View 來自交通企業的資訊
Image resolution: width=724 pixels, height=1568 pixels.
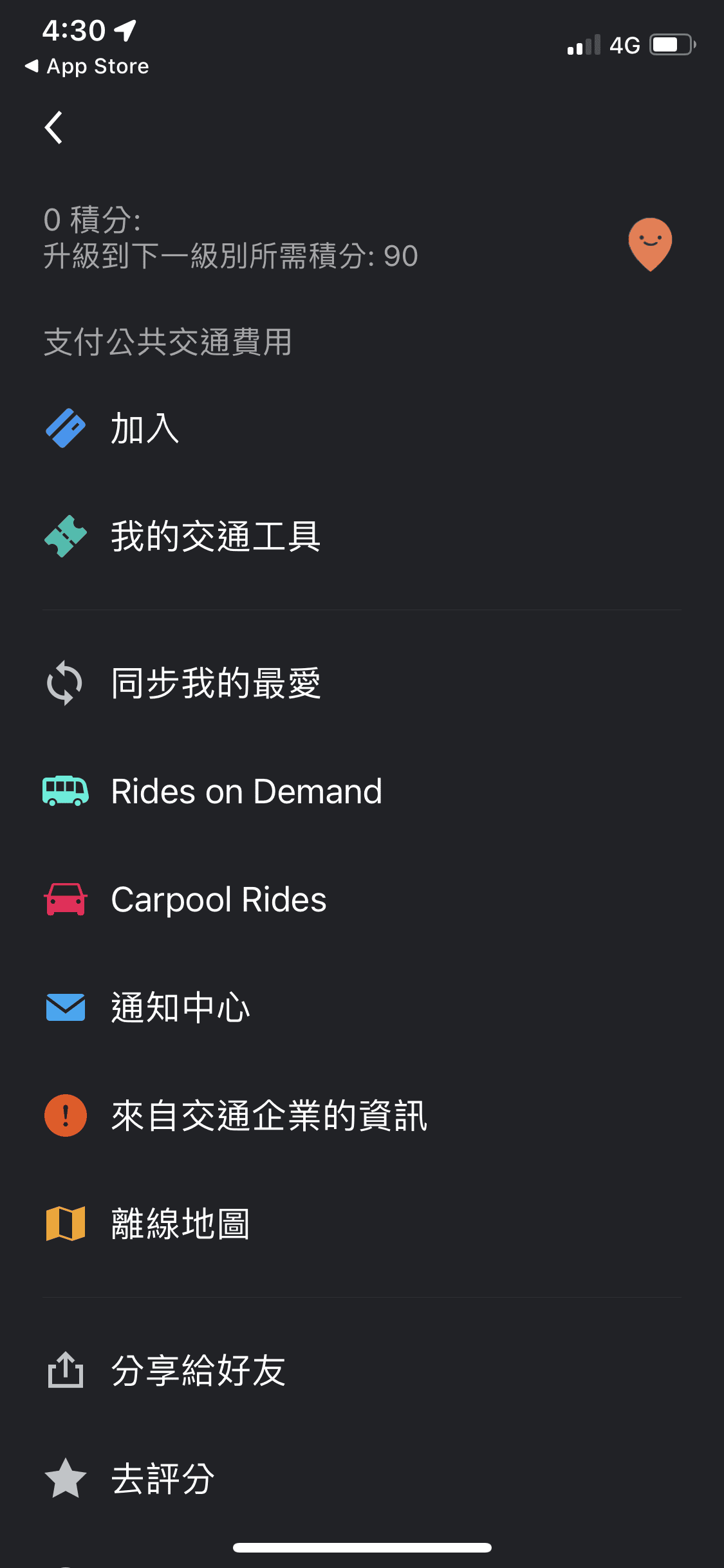[362, 1115]
